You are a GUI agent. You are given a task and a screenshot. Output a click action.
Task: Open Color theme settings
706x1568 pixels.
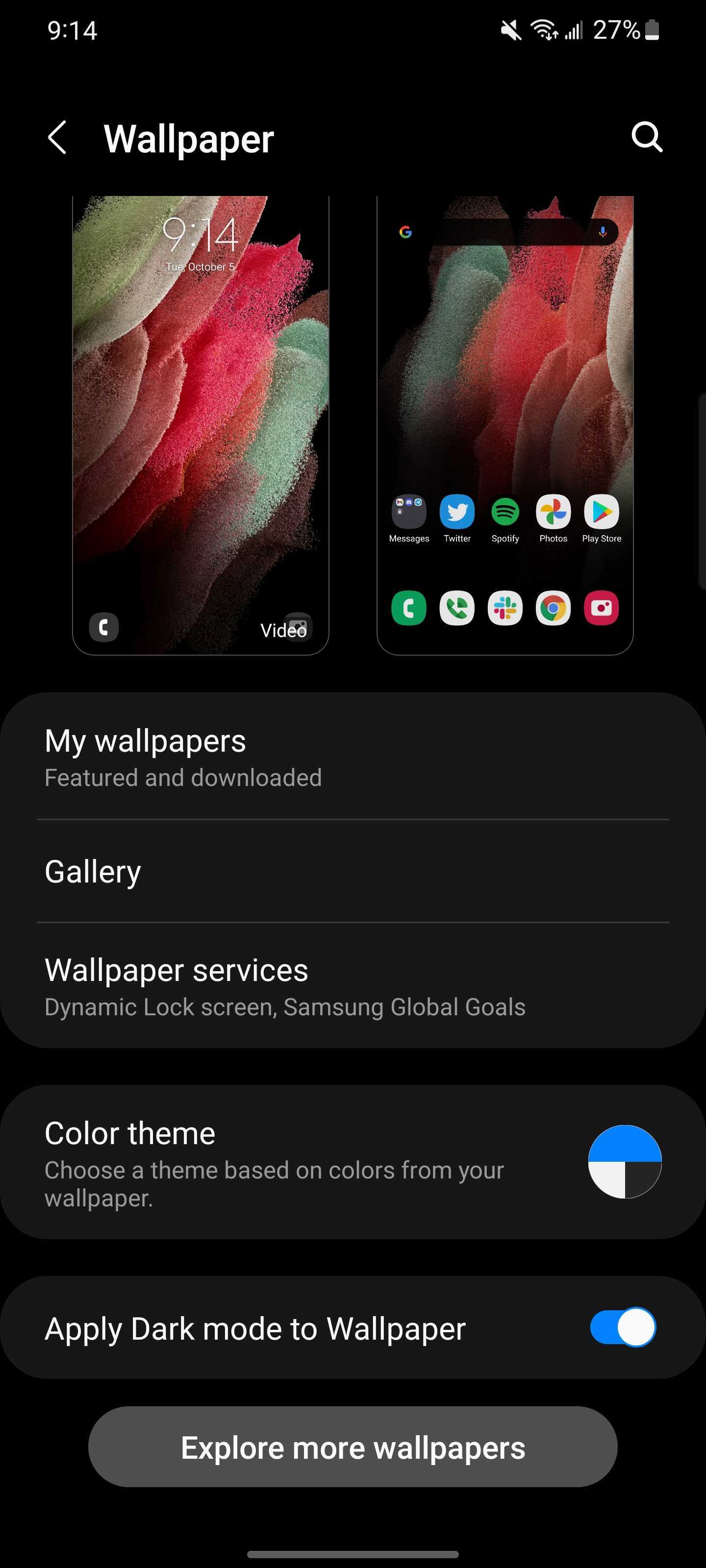[353, 1161]
